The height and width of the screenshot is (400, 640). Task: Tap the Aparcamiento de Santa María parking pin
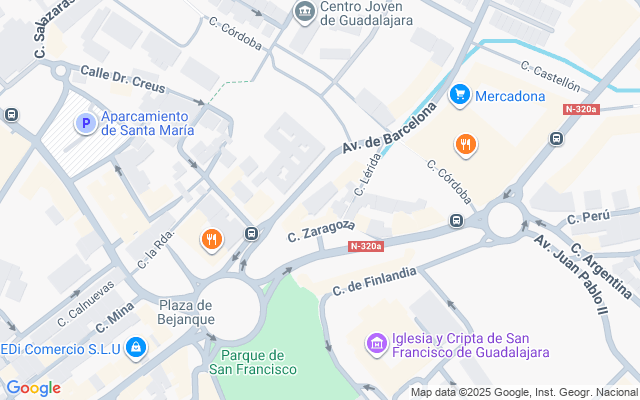86,123
